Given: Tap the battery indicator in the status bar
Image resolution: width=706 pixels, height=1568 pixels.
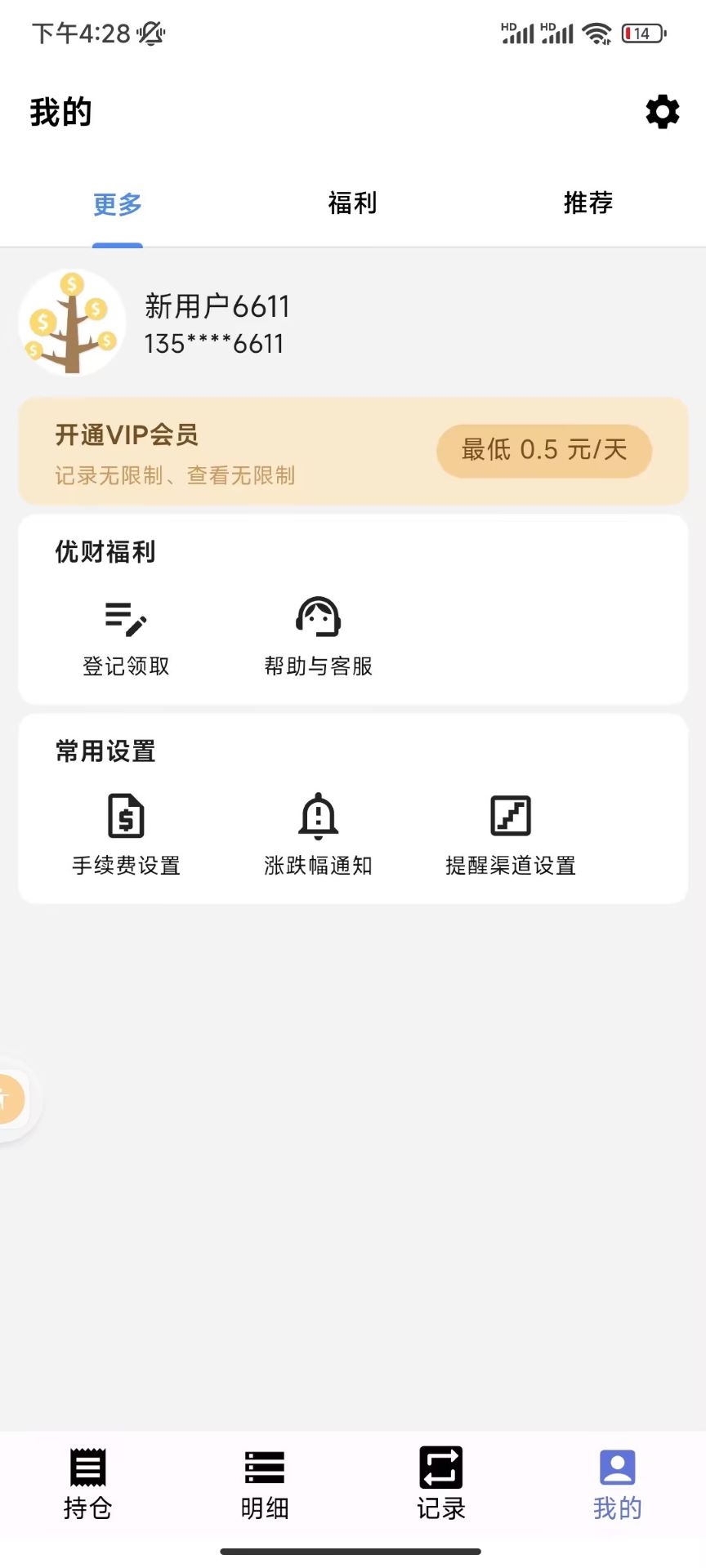Looking at the screenshot, I should point(641,33).
